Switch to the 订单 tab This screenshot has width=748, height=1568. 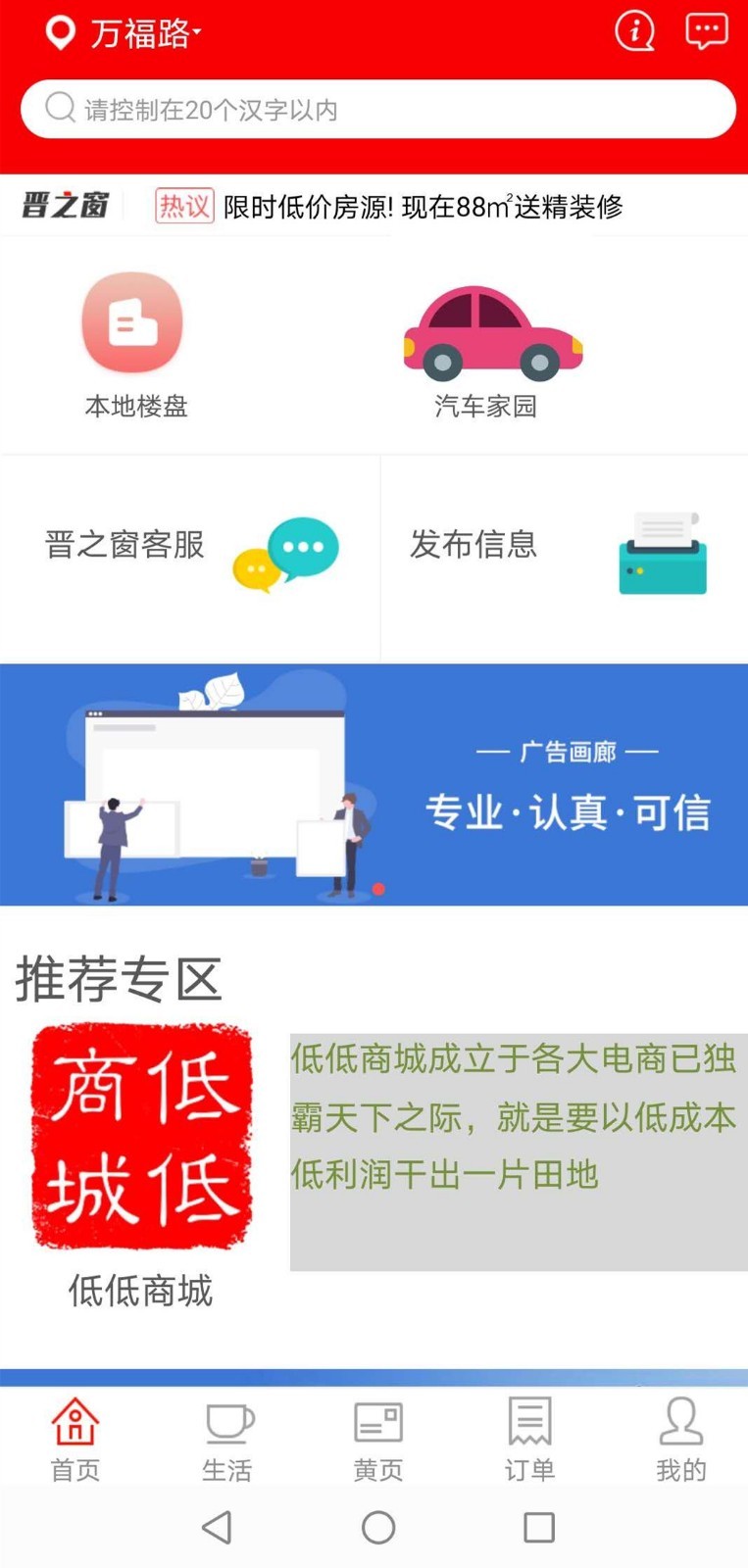click(529, 1439)
